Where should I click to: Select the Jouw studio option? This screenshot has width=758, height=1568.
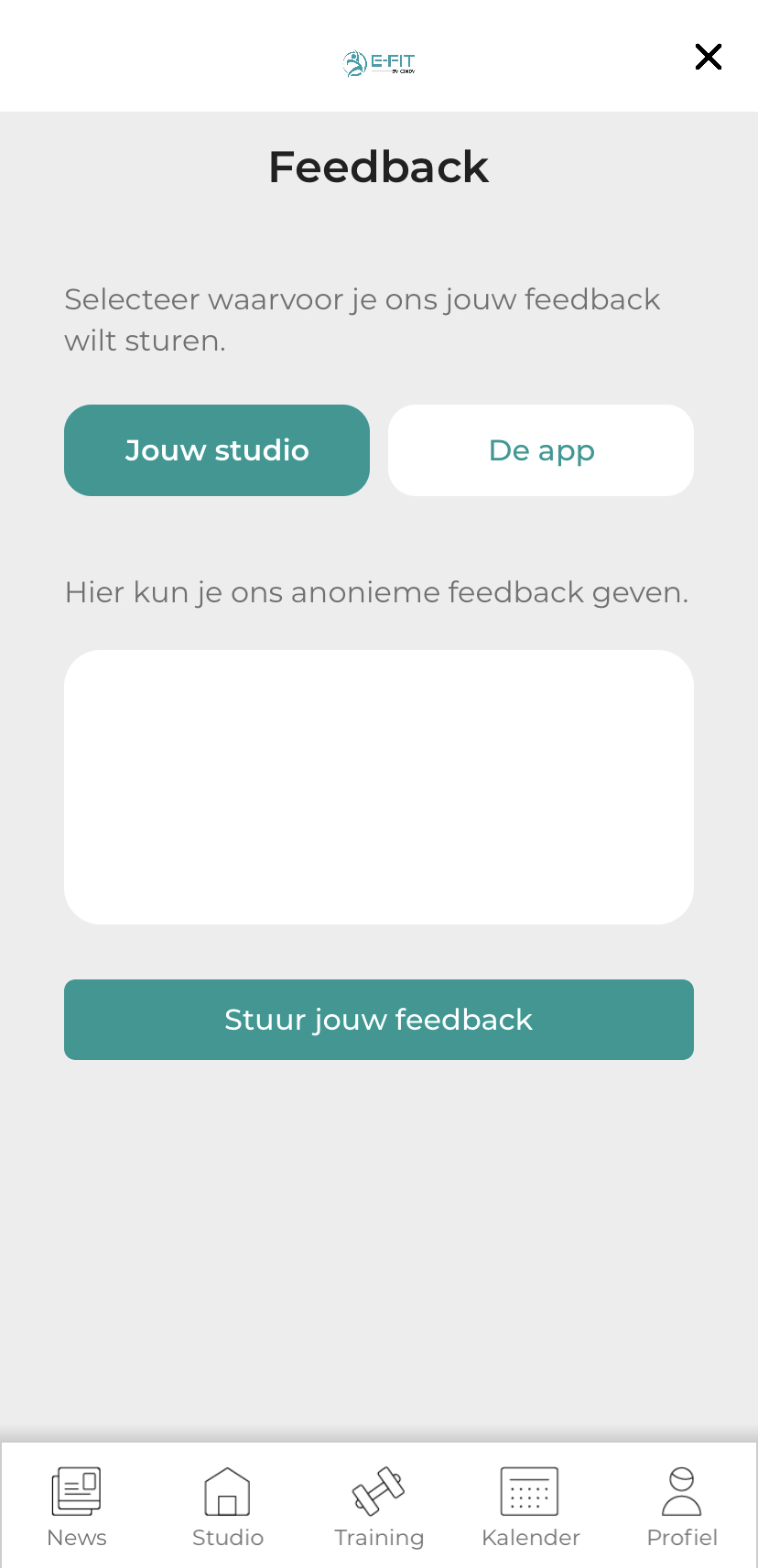217,450
